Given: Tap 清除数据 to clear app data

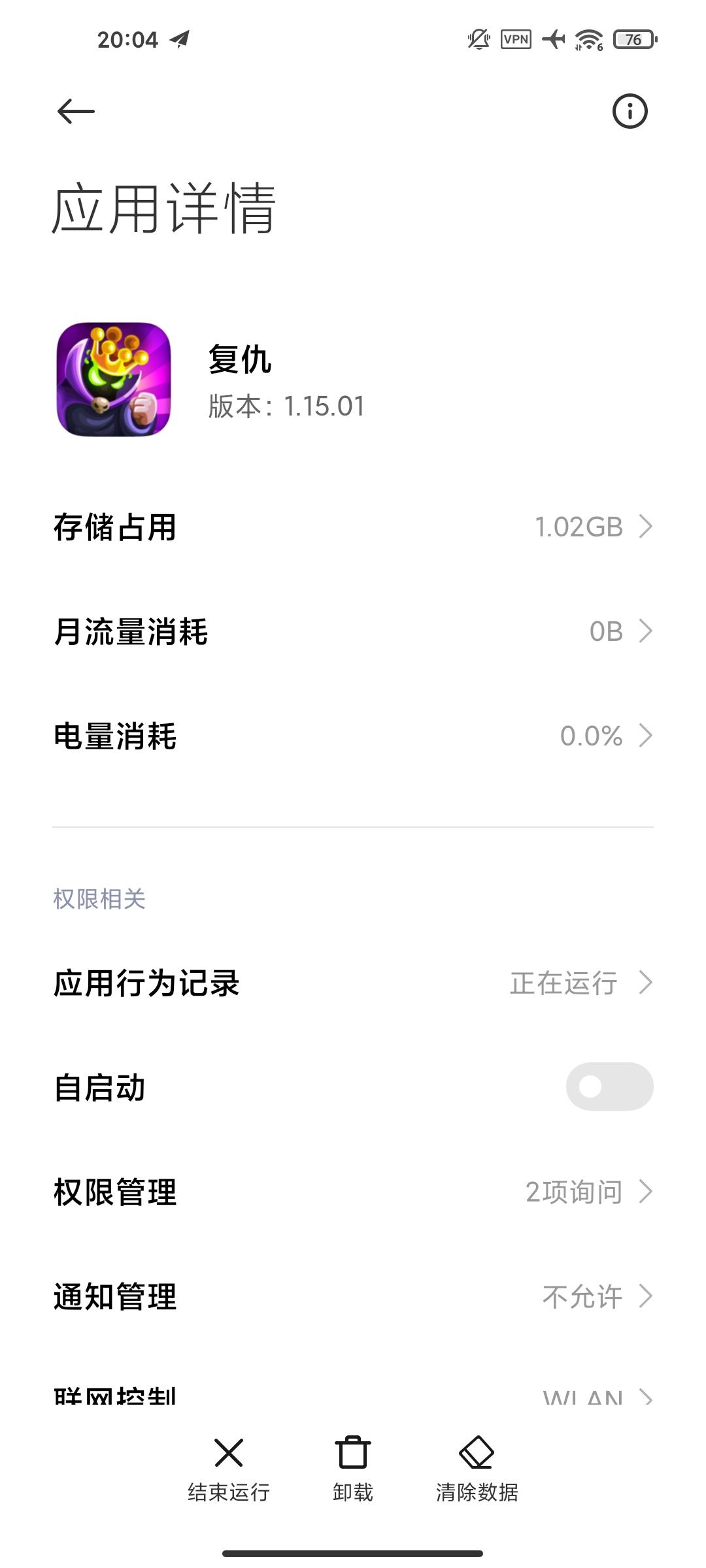Looking at the screenshot, I should pyautogui.click(x=477, y=1468).
